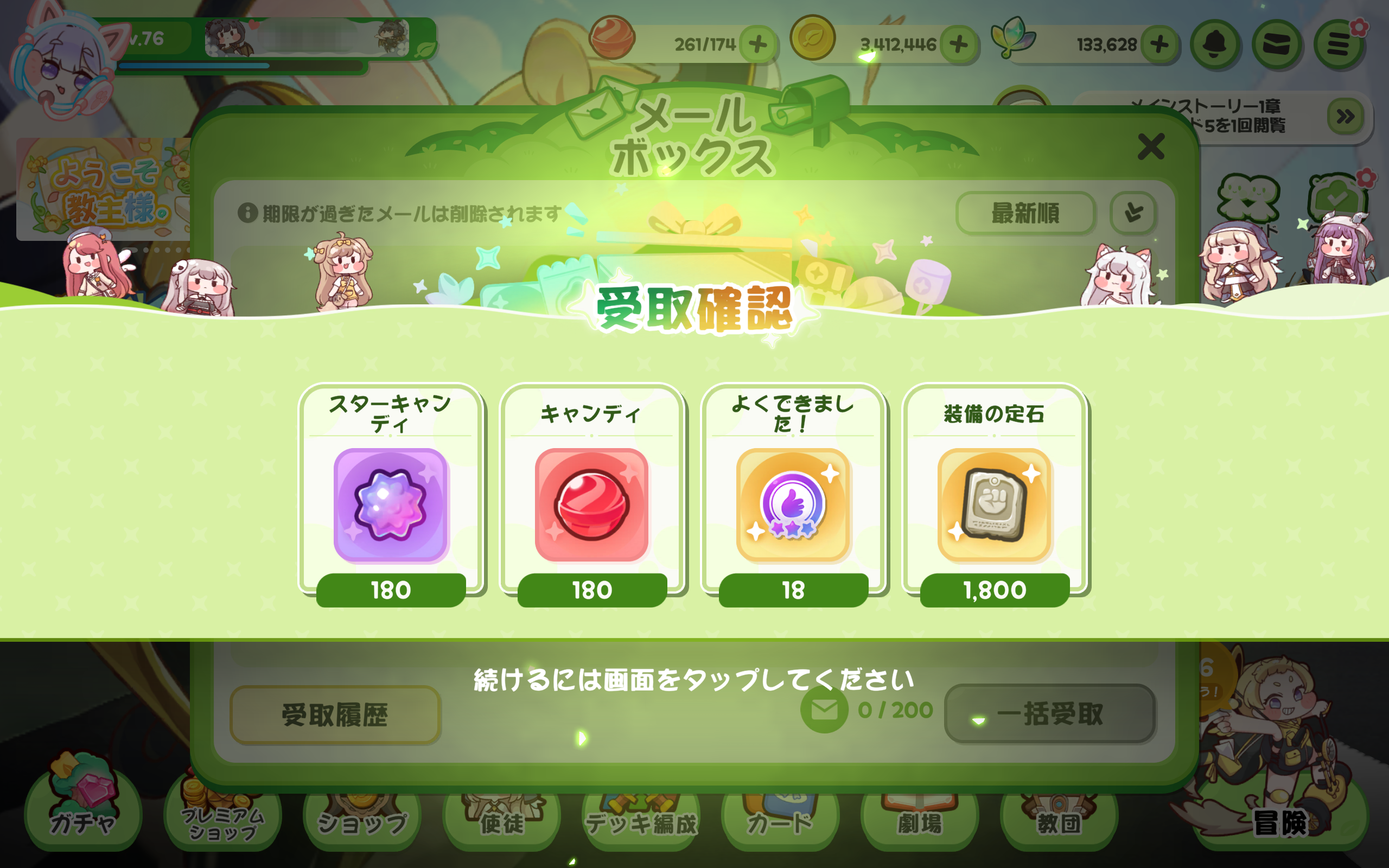Open the デッキ編成 menu

[x=641, y=818]
